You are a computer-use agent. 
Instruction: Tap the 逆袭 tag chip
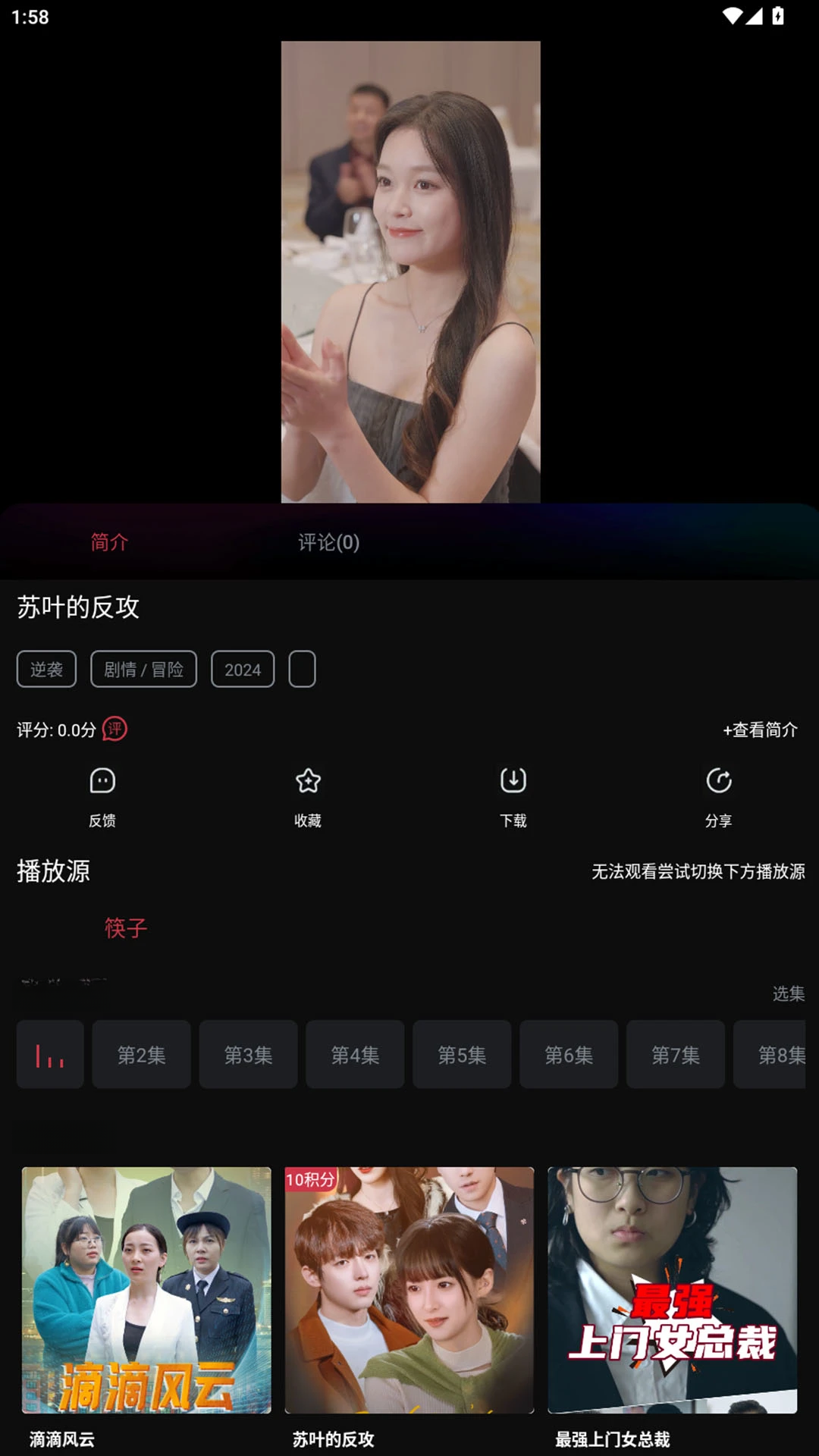point(46,669)
